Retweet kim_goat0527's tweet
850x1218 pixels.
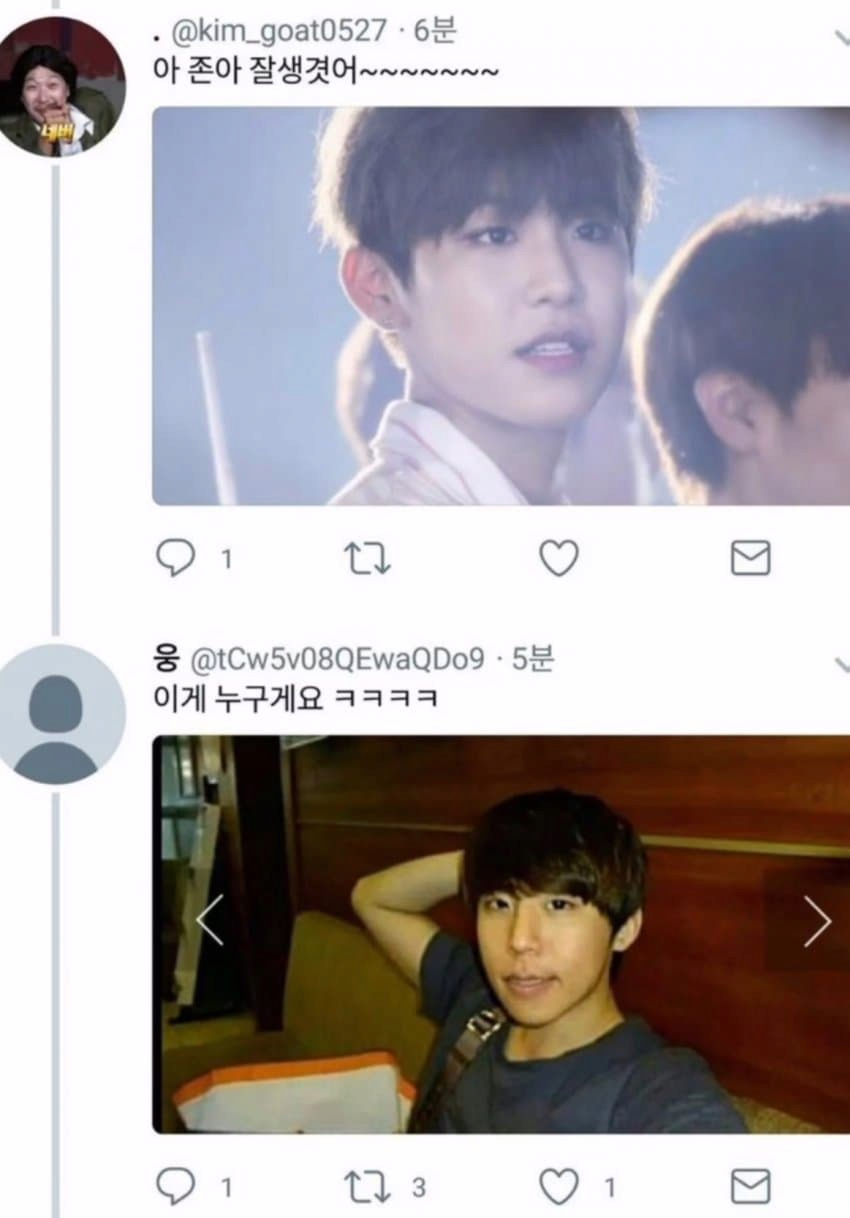tap(367, 558)
